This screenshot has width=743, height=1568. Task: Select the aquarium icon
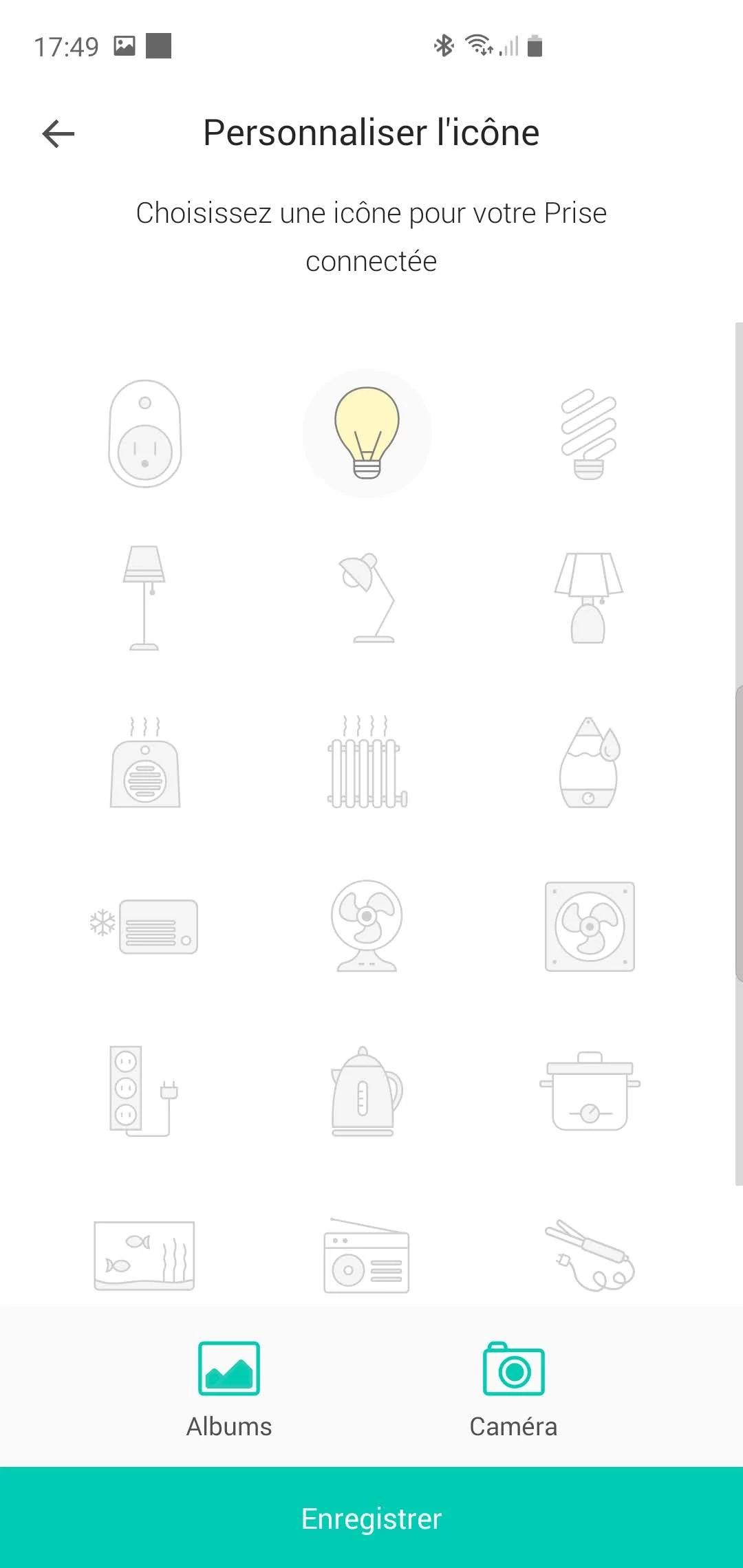[144, 1255]
